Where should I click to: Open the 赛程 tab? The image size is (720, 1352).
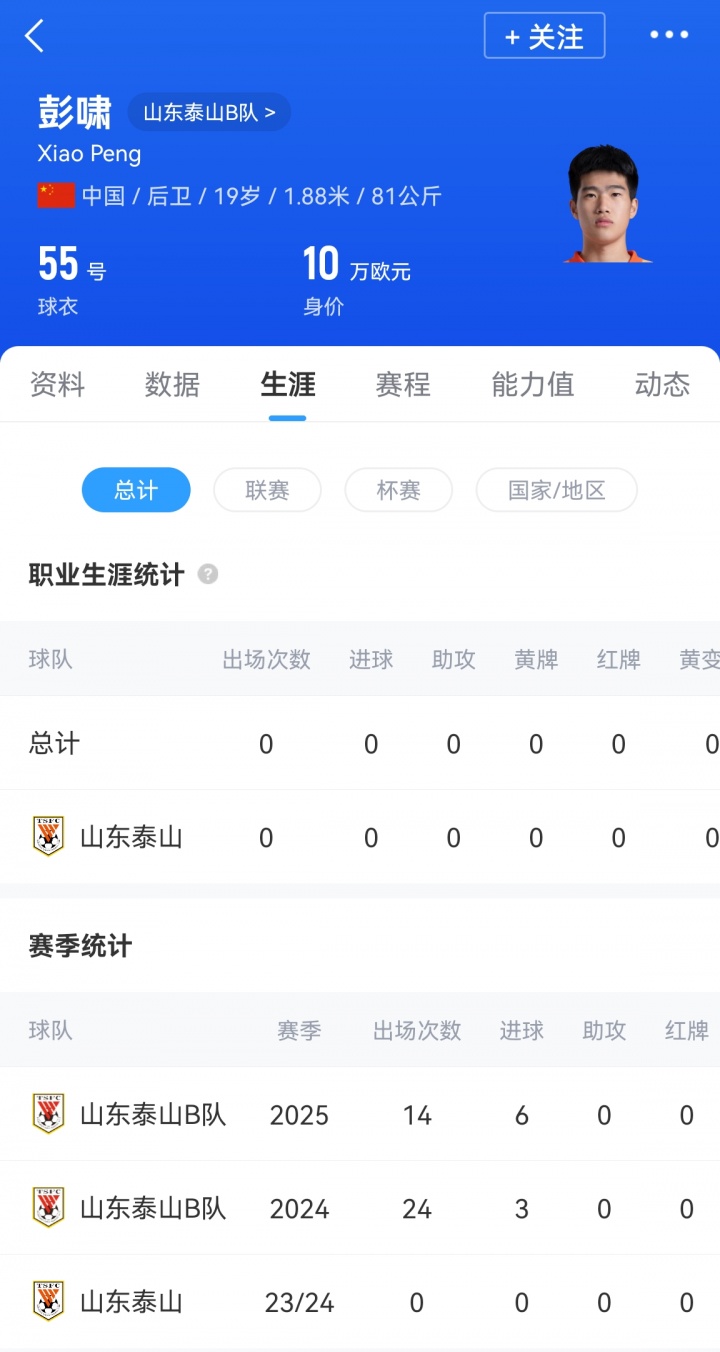click(x=402, y=385)
